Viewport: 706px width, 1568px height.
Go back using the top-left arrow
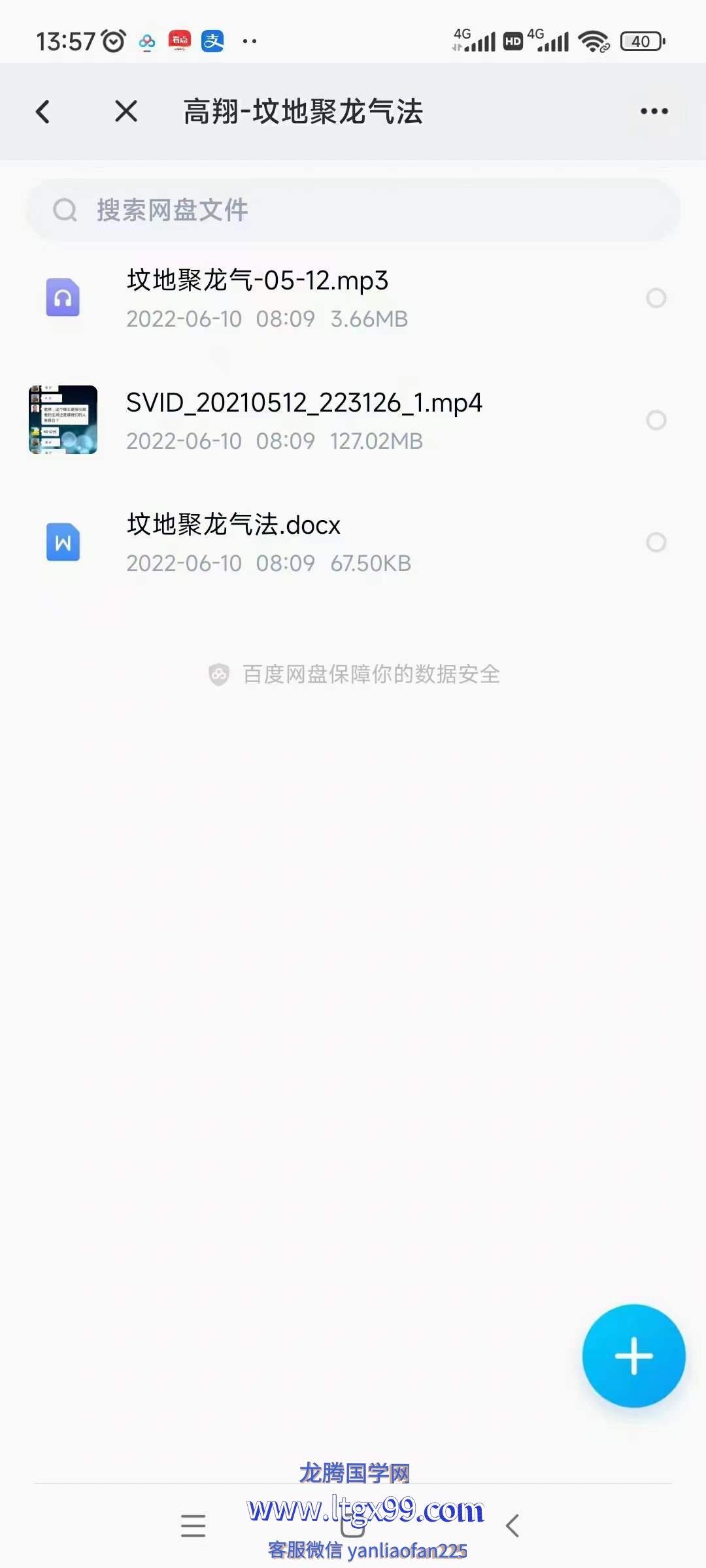click(43, 112)
